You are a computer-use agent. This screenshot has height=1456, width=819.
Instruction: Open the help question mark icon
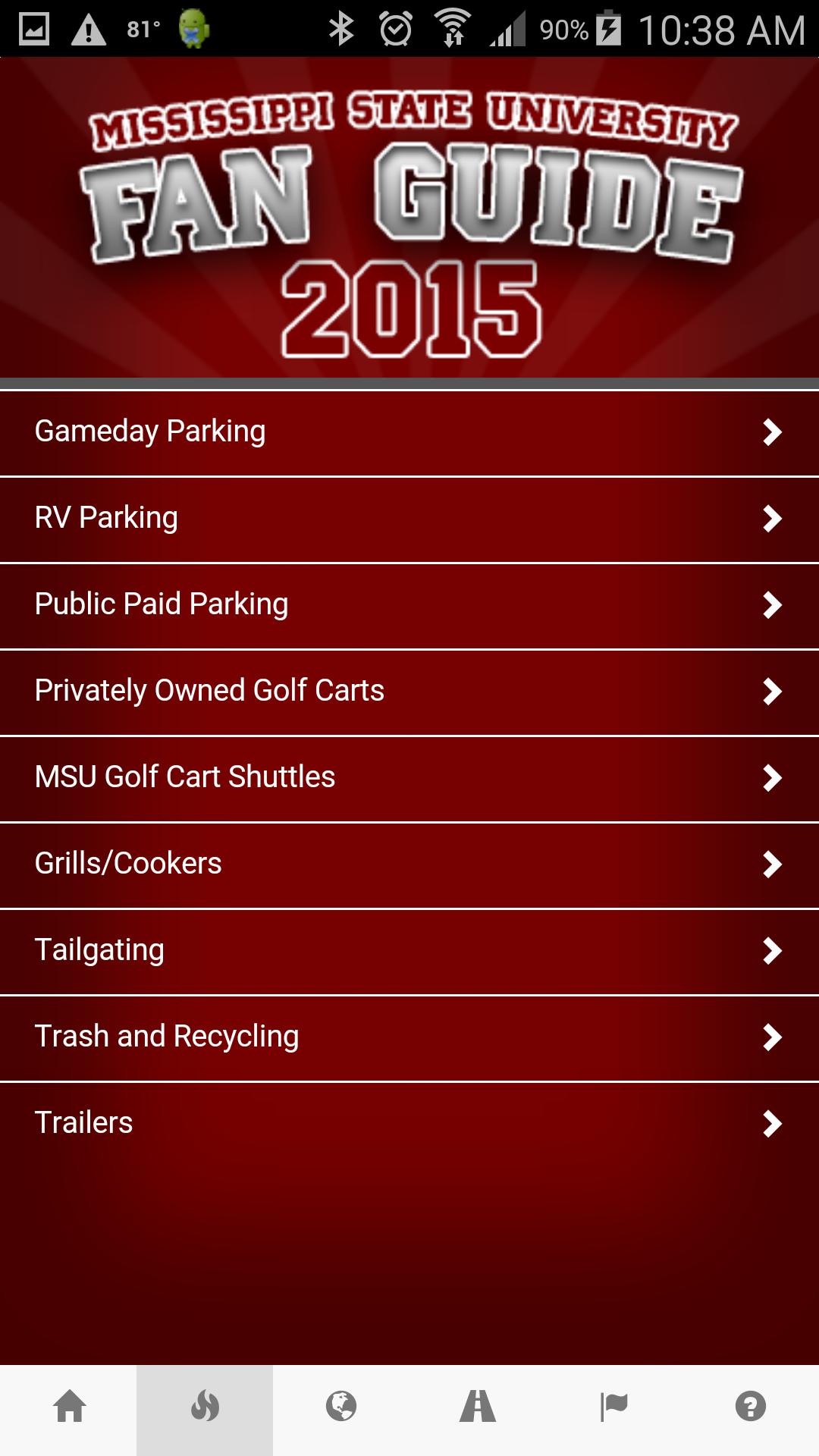click(750, 1407)
